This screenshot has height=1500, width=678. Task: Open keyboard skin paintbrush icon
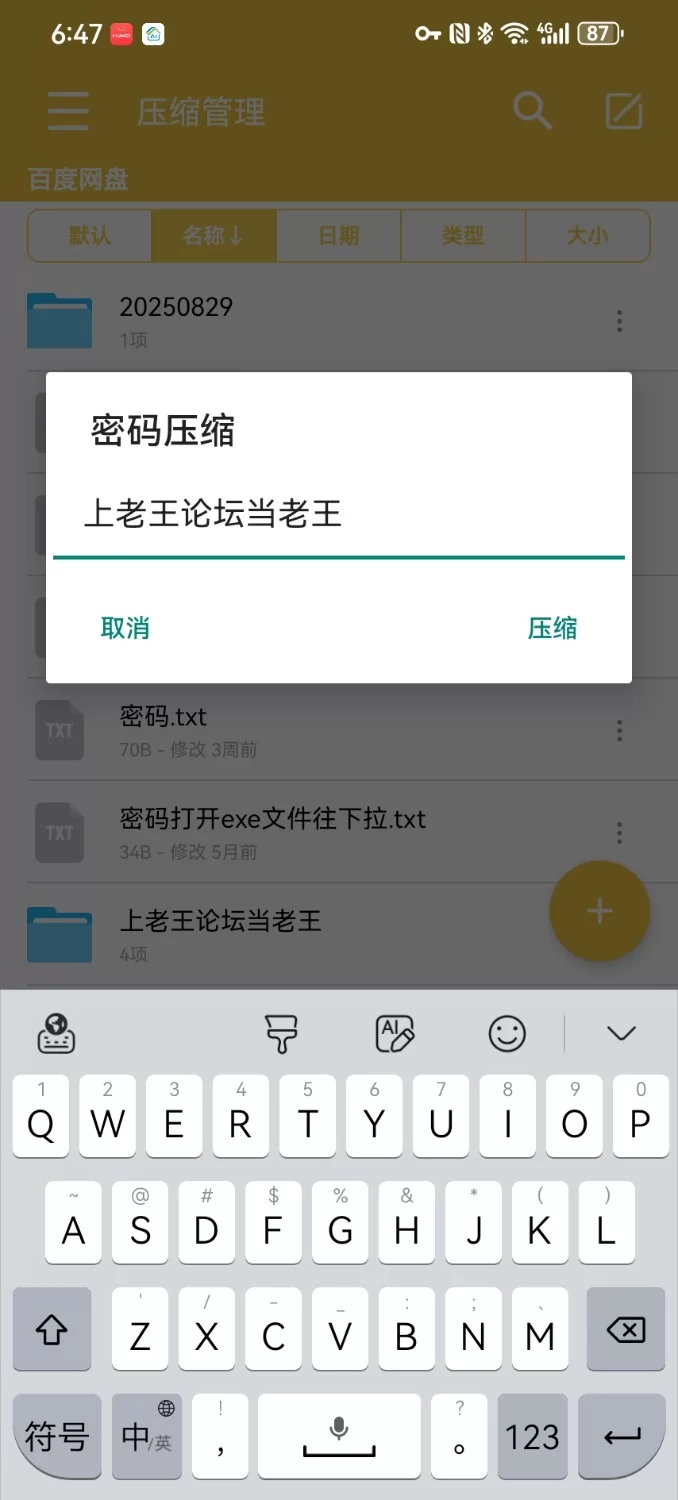(x=281, y=1033)
